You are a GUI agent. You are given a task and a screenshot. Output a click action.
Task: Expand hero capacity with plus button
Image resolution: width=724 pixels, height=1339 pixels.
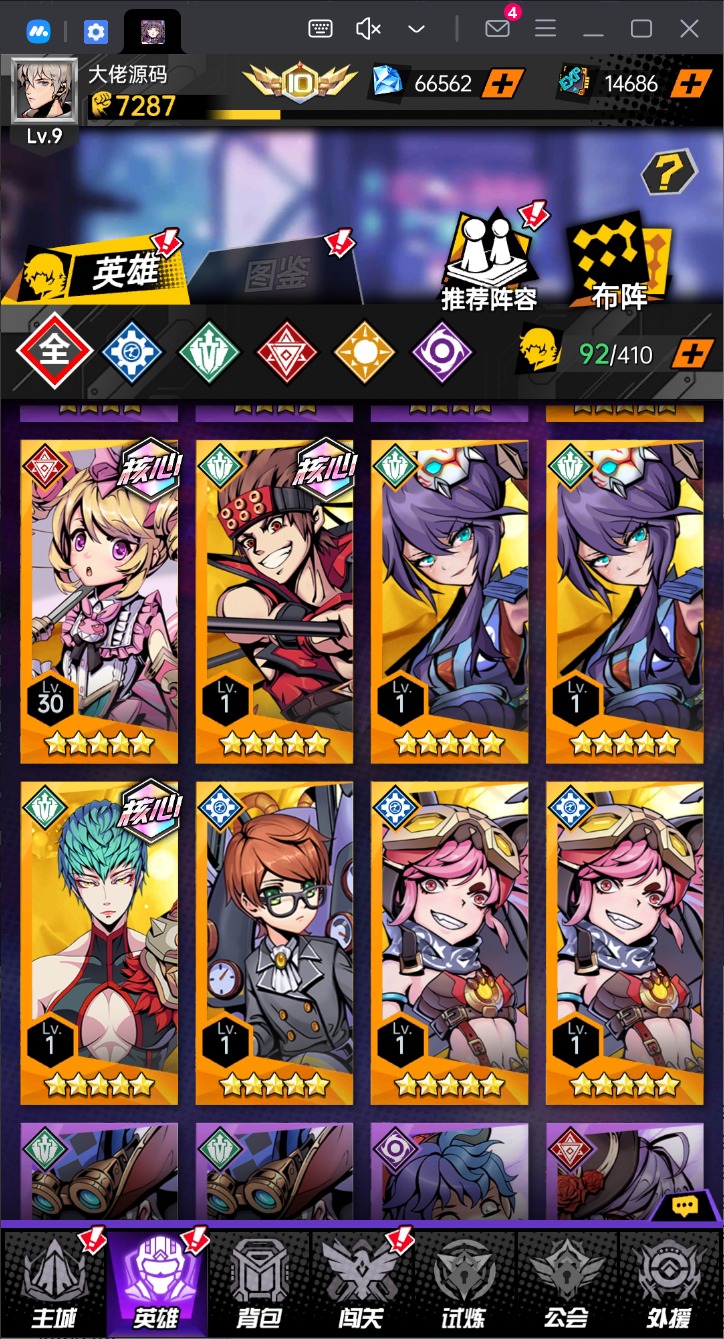click(x=692, y=353)
